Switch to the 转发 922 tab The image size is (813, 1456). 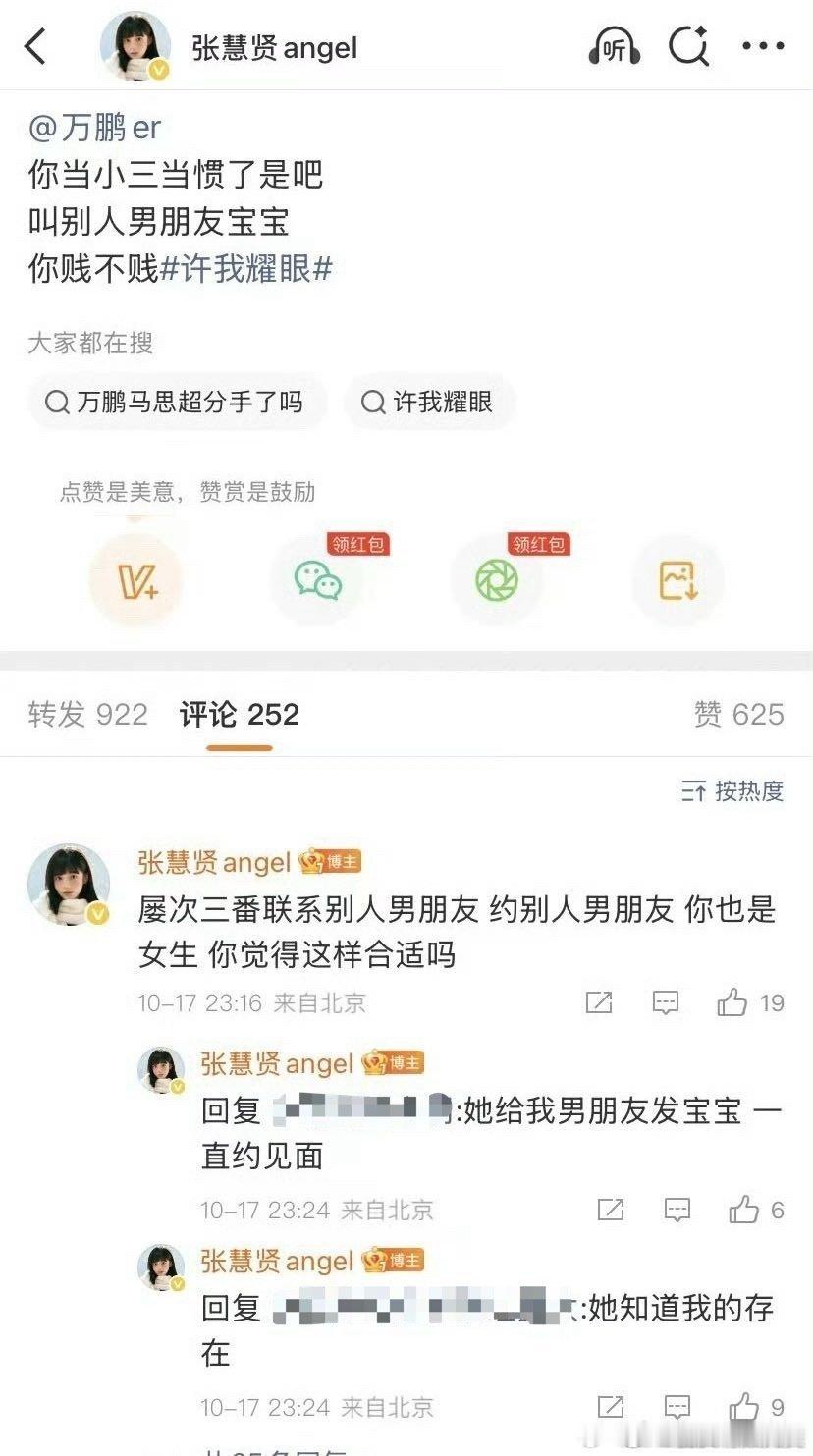[88, 715]
